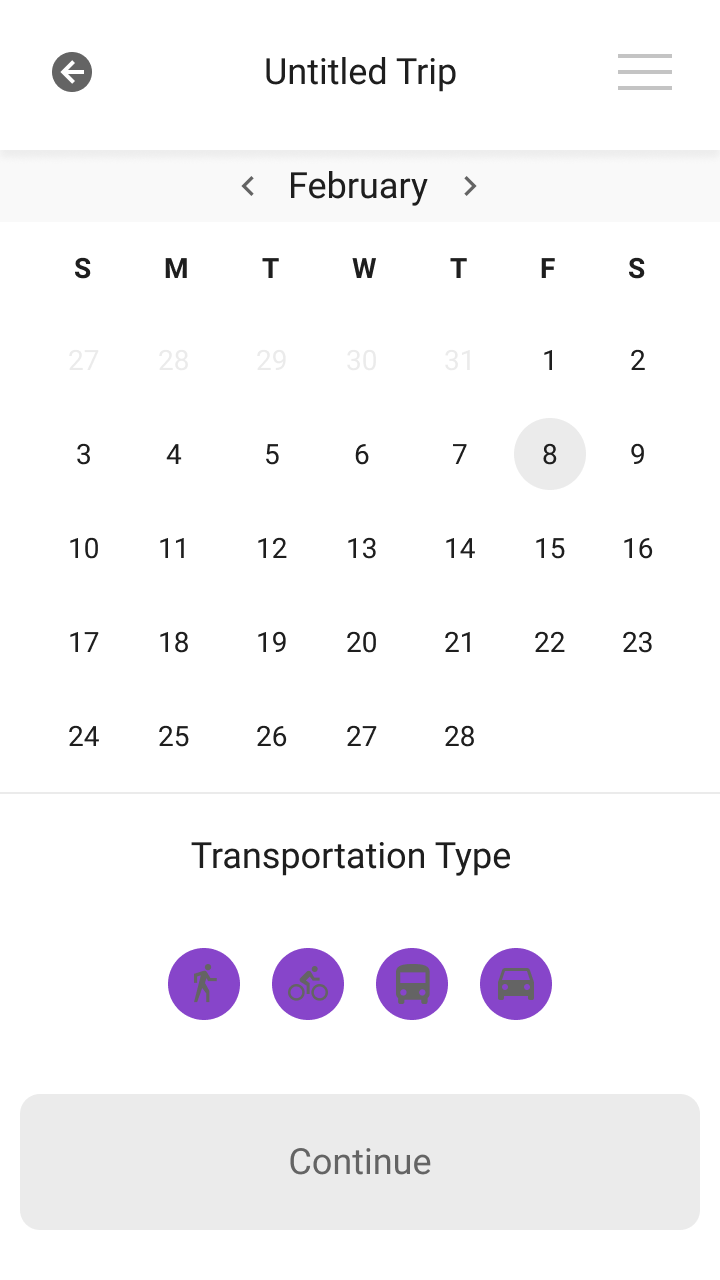The width and height of the screenshot is (720, 1280).
Task: Pick February 14 as the date
Action: (459, 548)
